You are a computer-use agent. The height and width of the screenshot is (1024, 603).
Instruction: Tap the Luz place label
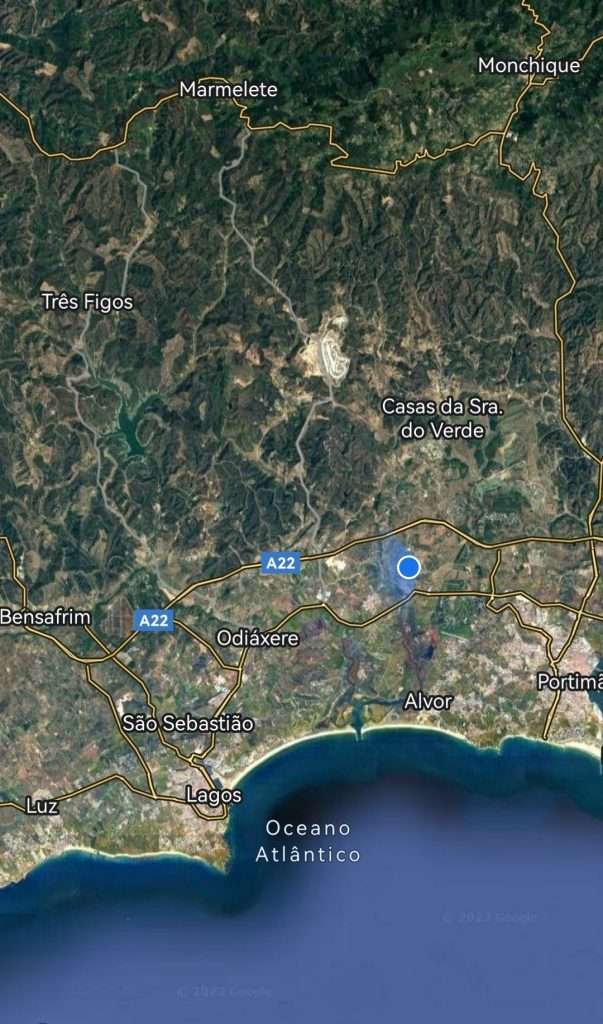(42, 806)
